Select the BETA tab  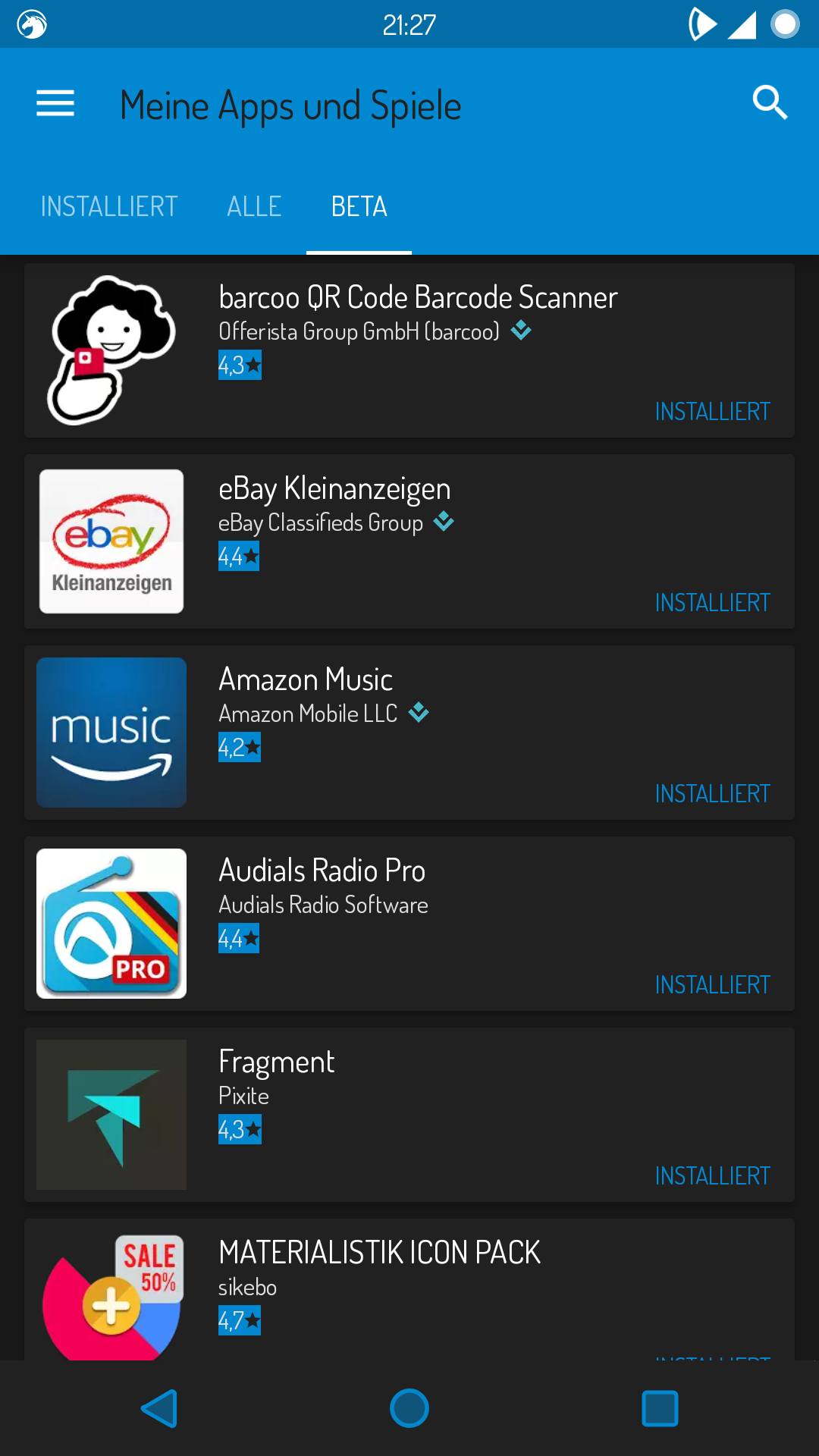tap(359, 206)
